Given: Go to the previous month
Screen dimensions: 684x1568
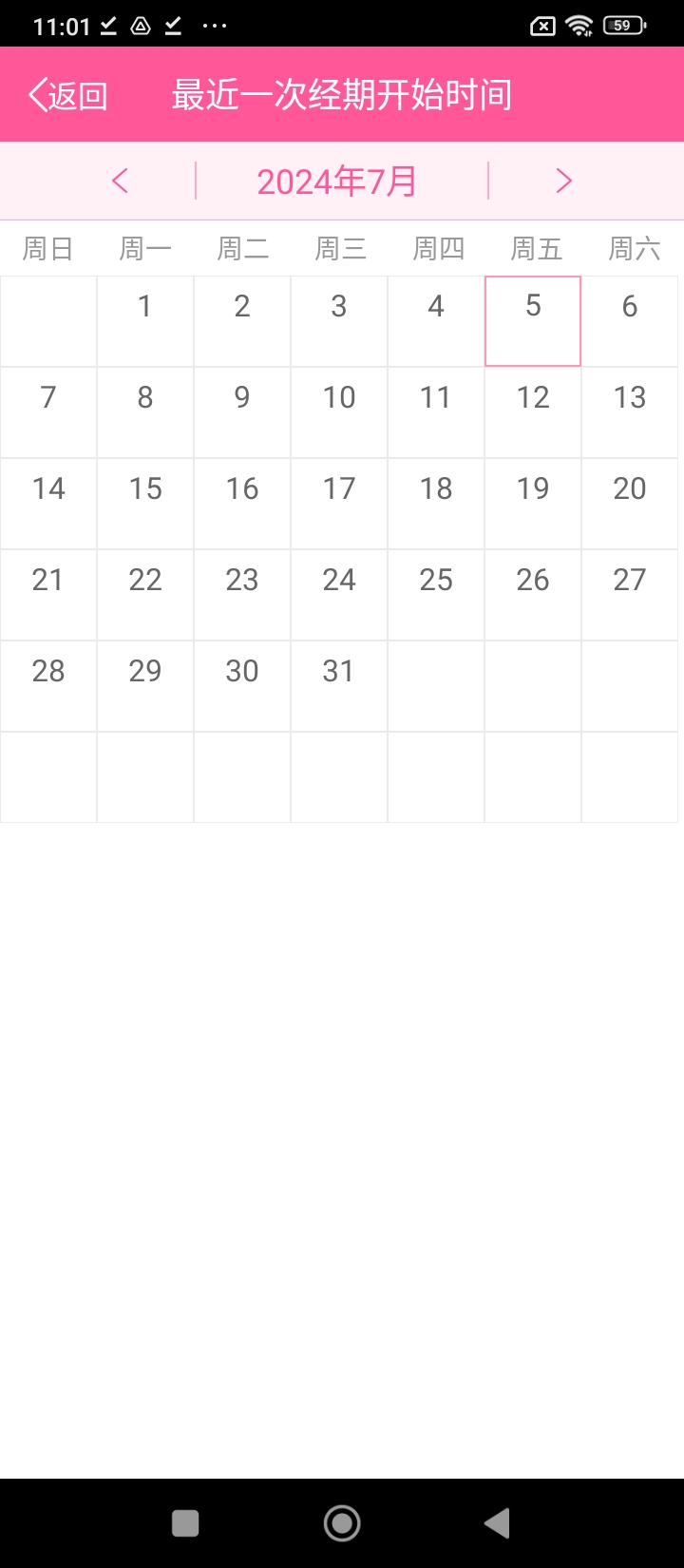Looking at the screenshot, I should pyautogui.click(x=120, y=181).
